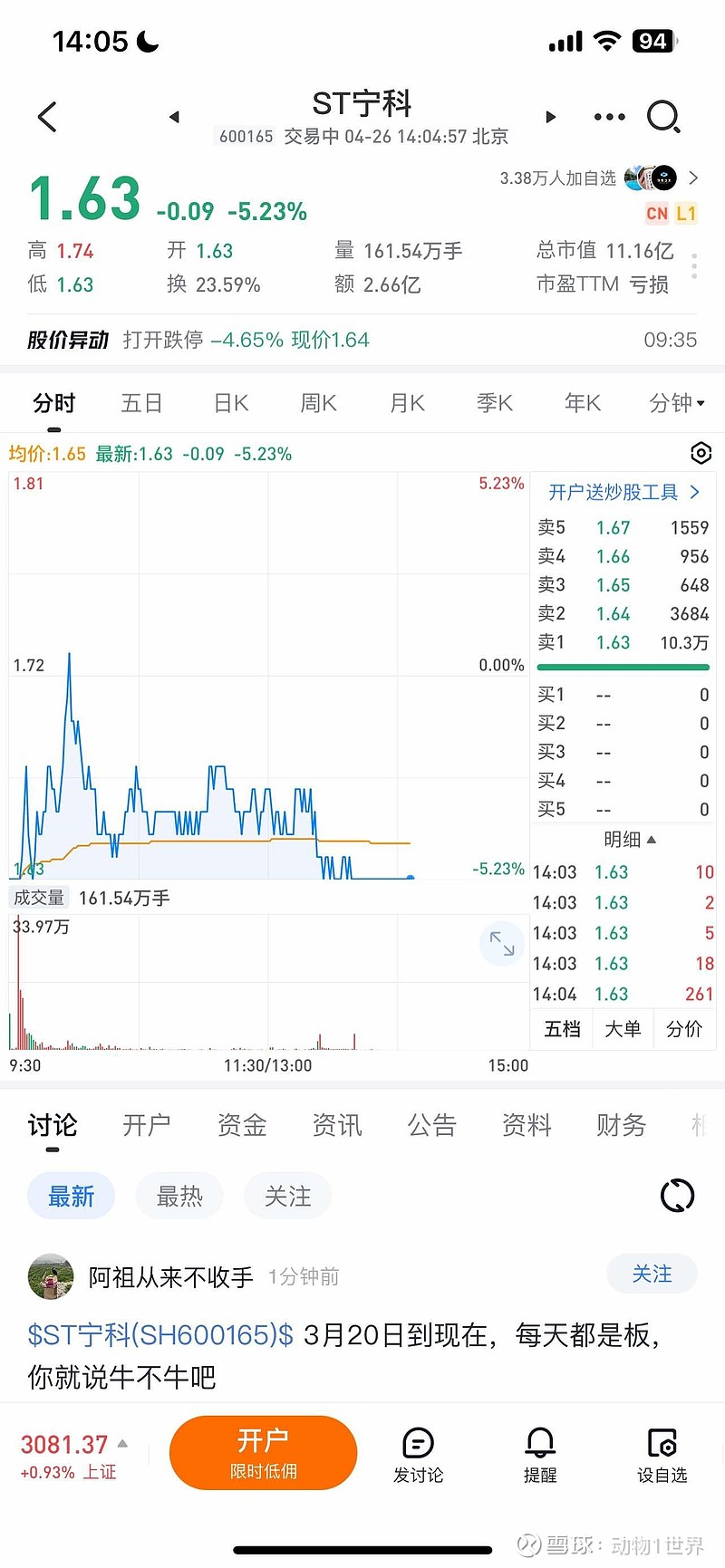
Task: Write a post via 发讨论
Action: tap(418, 1456)
